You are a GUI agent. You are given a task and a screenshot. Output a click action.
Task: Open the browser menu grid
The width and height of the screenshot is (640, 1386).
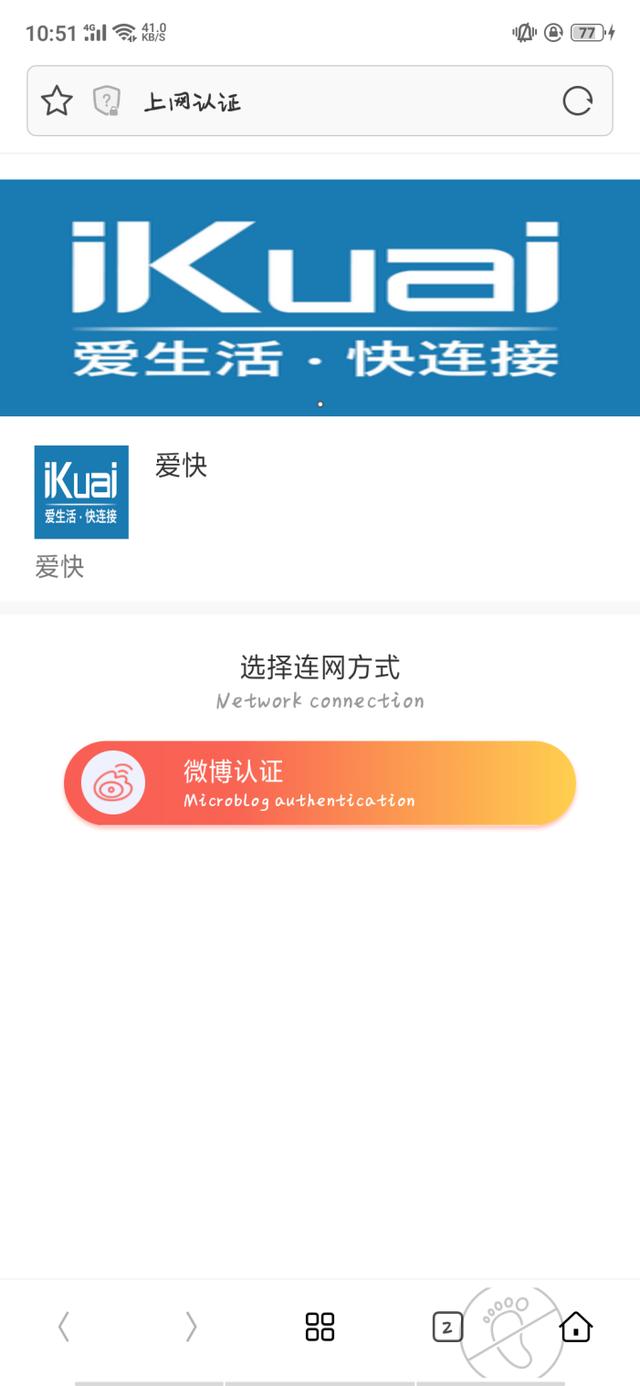click(320, 1327)
